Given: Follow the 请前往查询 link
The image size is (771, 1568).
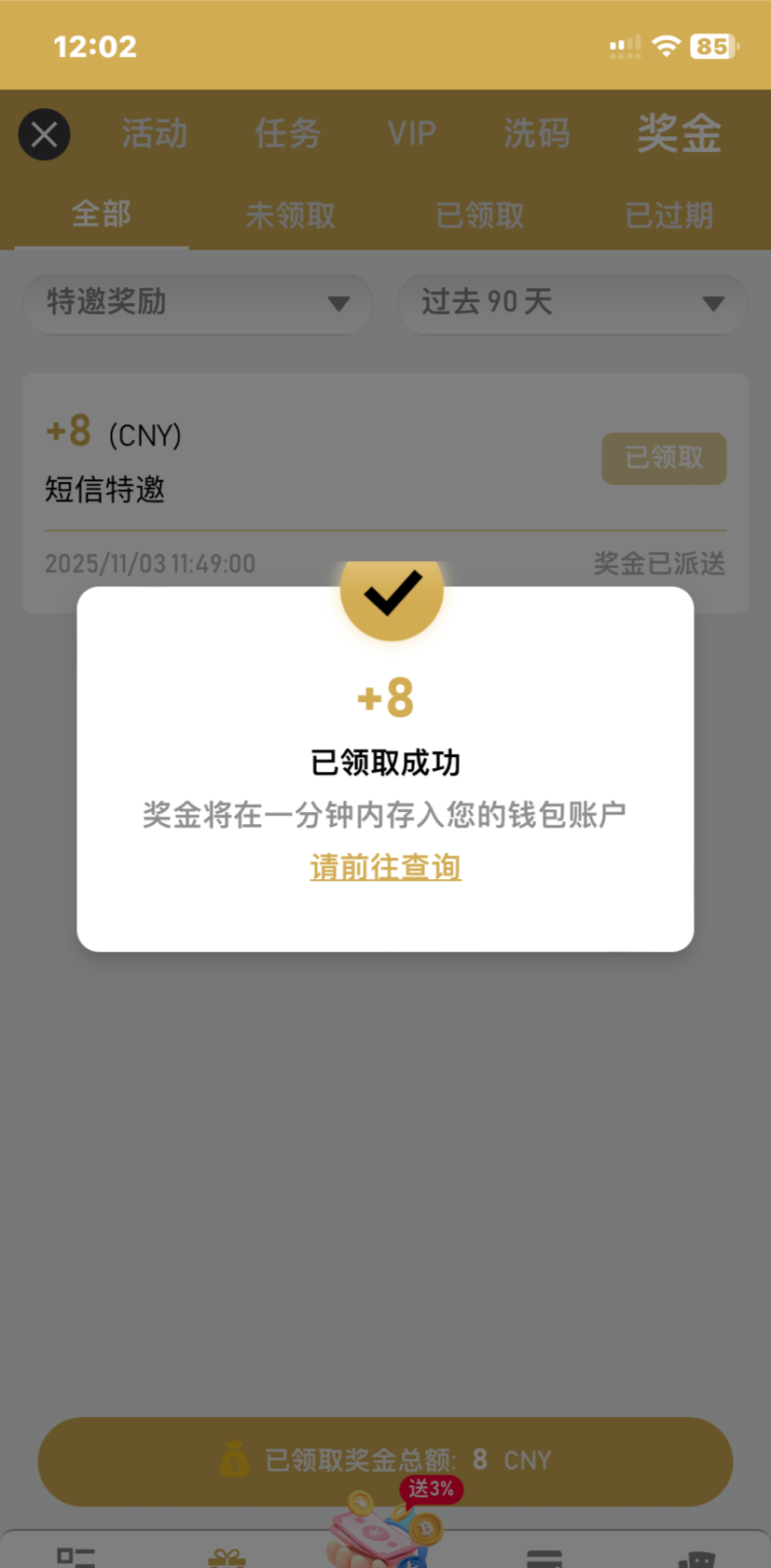Looking at the screenshot, I should [x=385, y=867].
